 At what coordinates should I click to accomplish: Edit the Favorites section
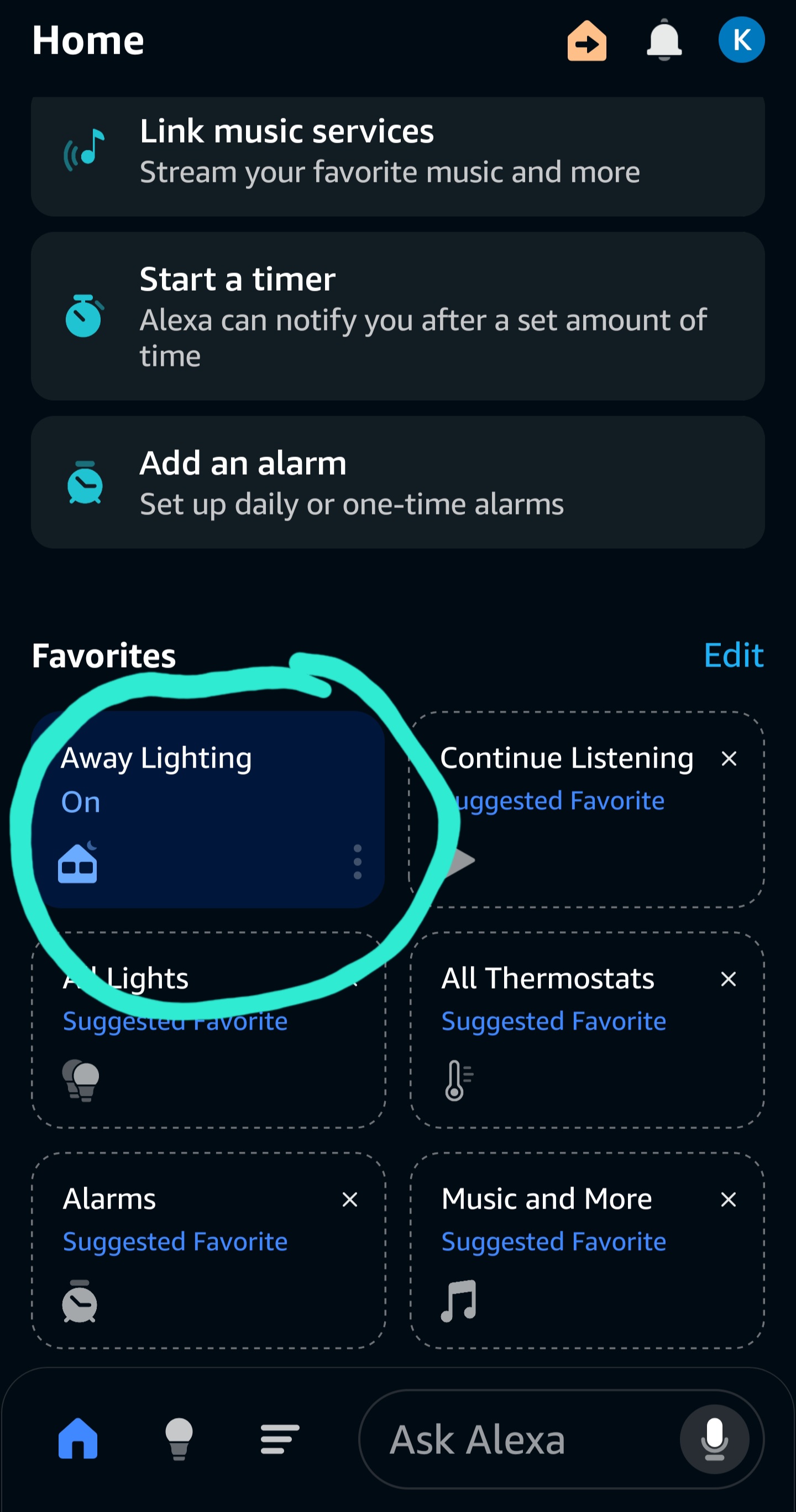733,655
